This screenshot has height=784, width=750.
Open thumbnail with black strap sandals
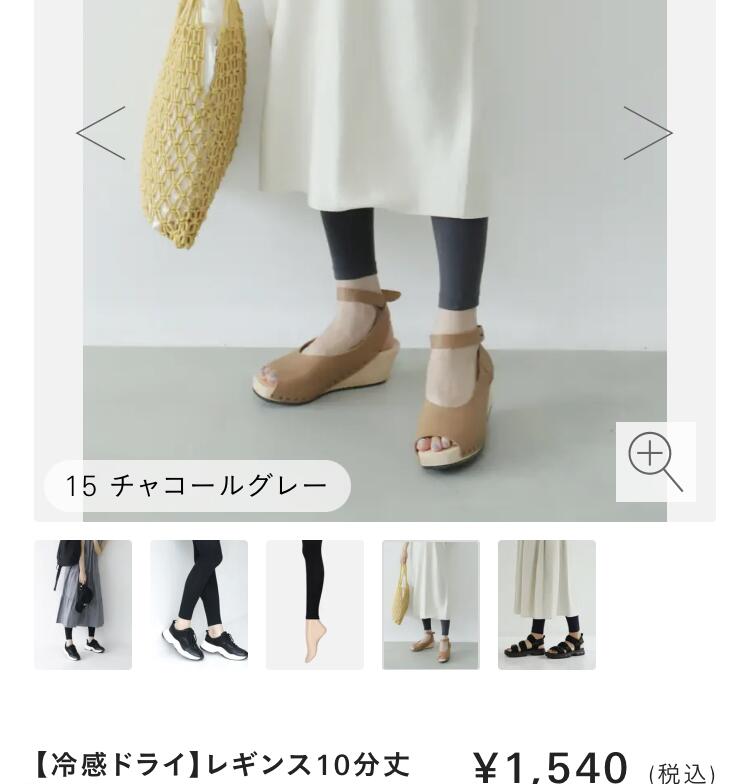pos(547,605)
